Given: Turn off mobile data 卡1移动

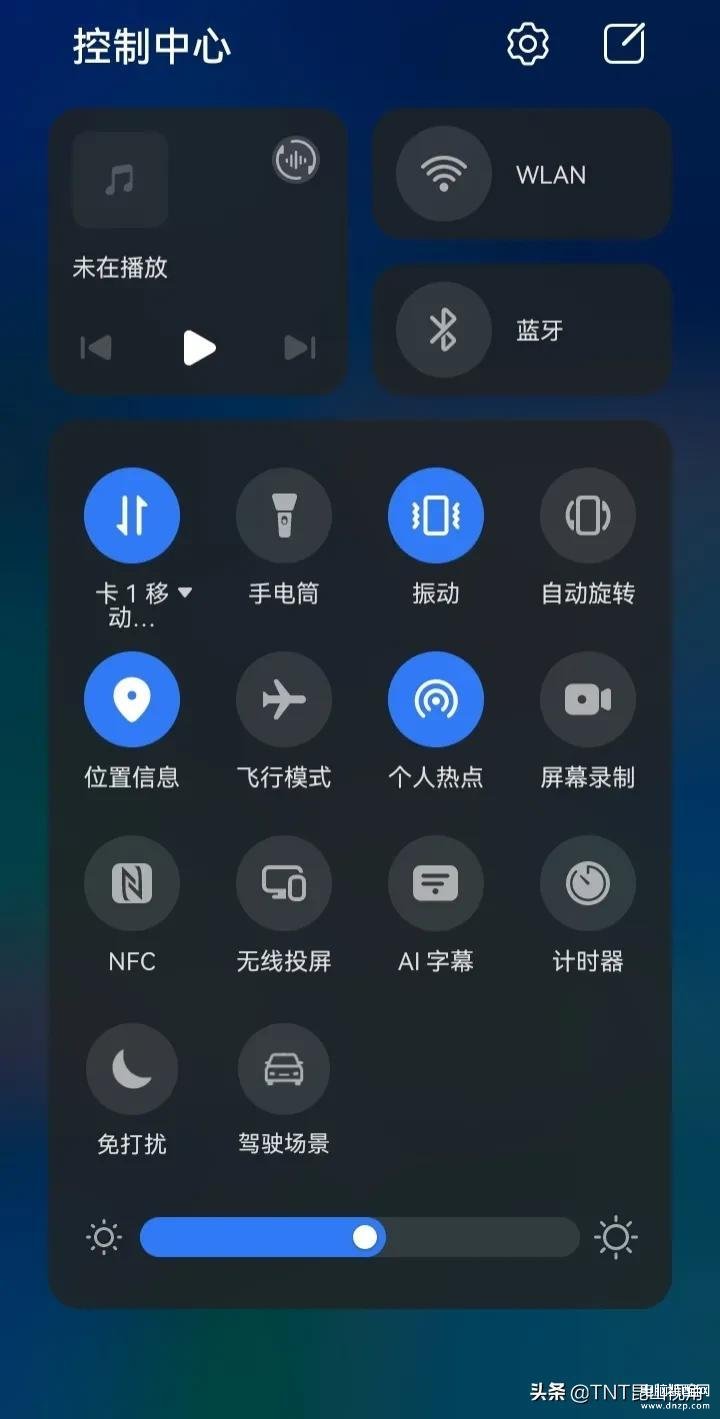Looking at the screenshot, I should (132, 516).
